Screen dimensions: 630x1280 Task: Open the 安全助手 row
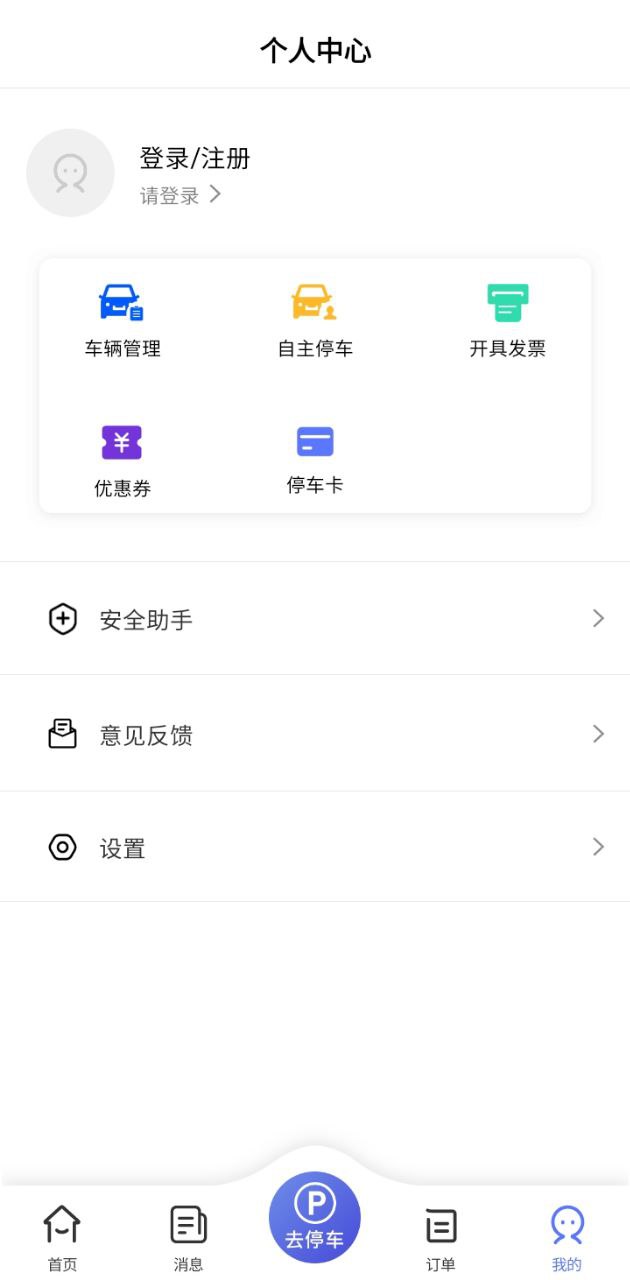(x=315, y=619)
